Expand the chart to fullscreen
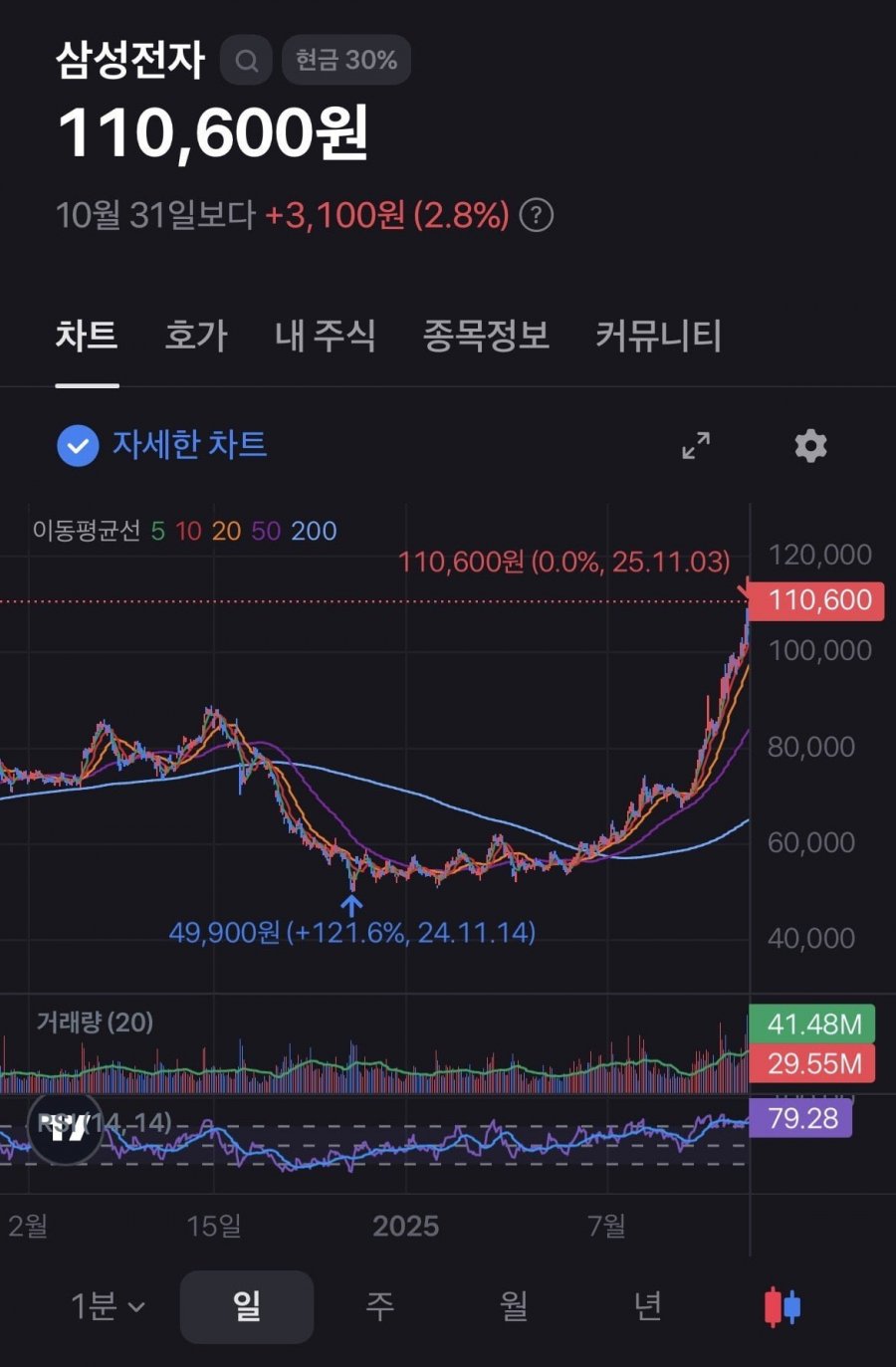 click(696, 445)
